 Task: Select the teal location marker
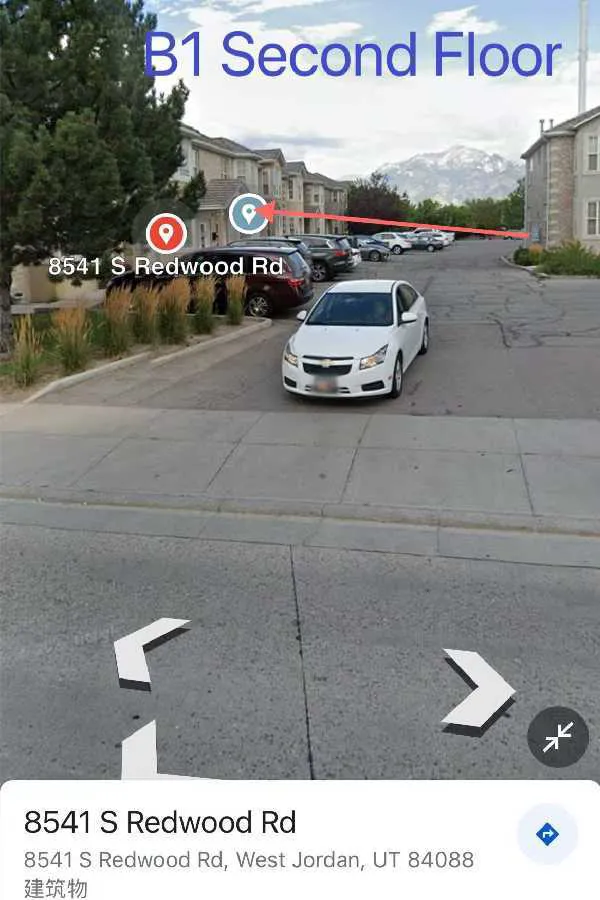(248, 213)
